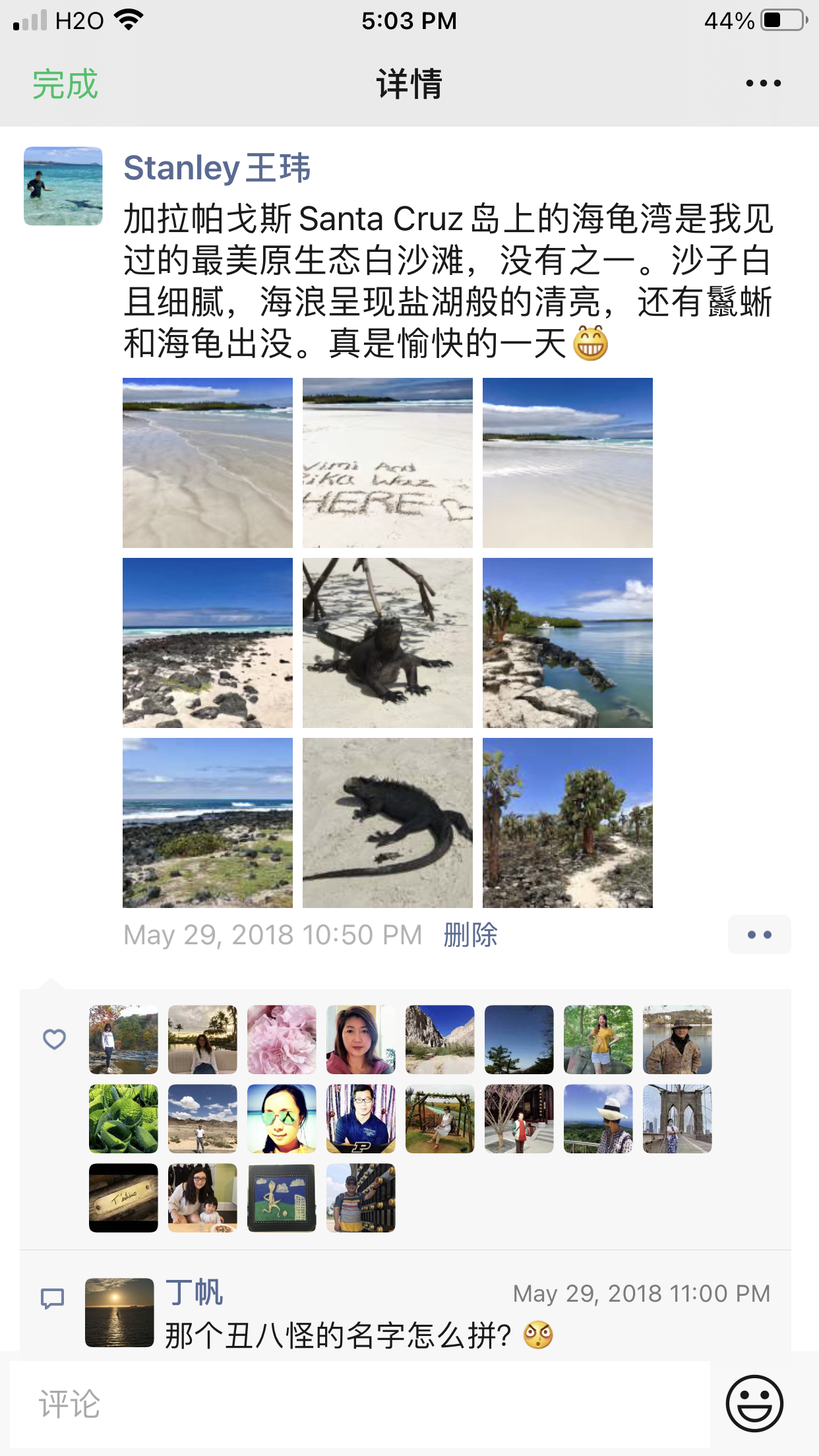Open the pink flower liker's avatar

(x=282, y=1040)
